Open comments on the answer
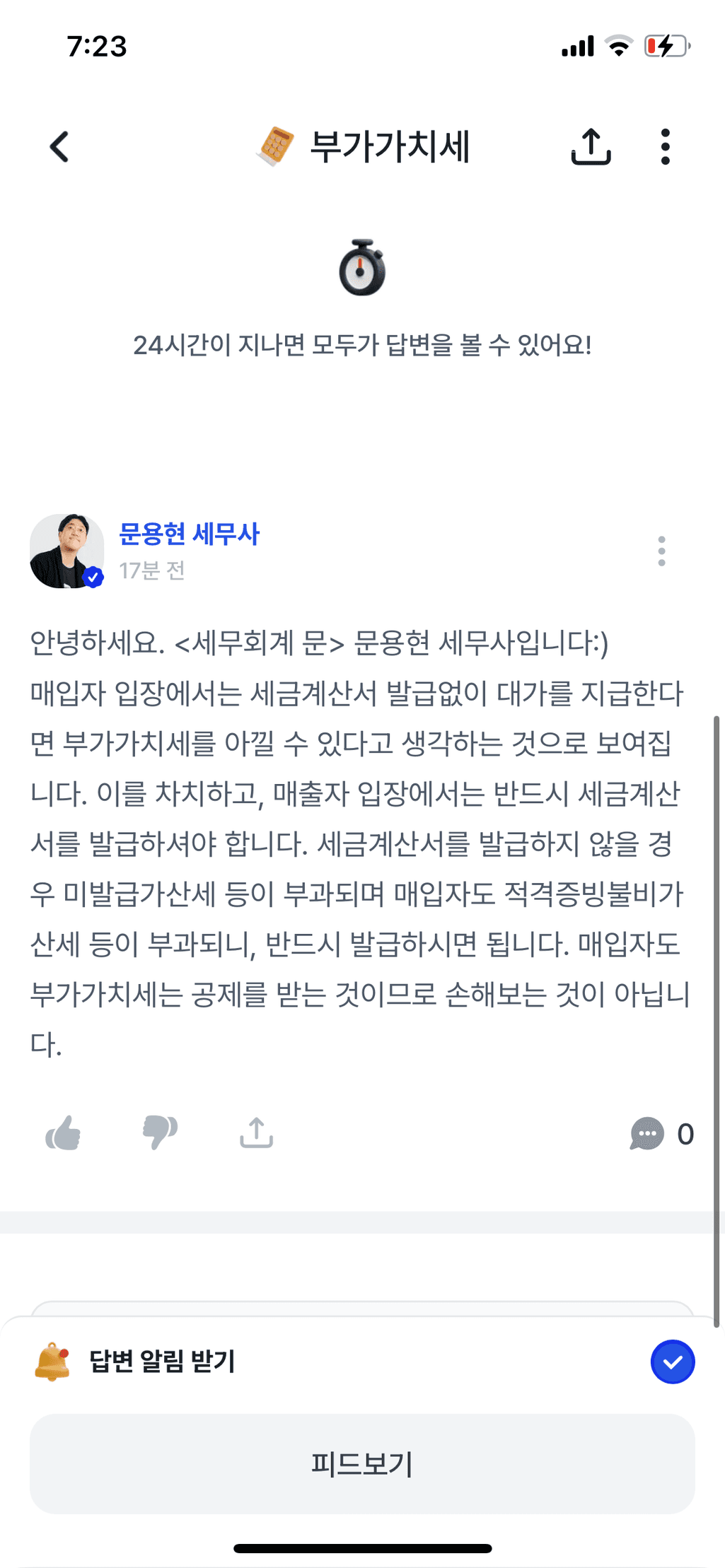This screenshot has height=1568, width=725. 661,1133
